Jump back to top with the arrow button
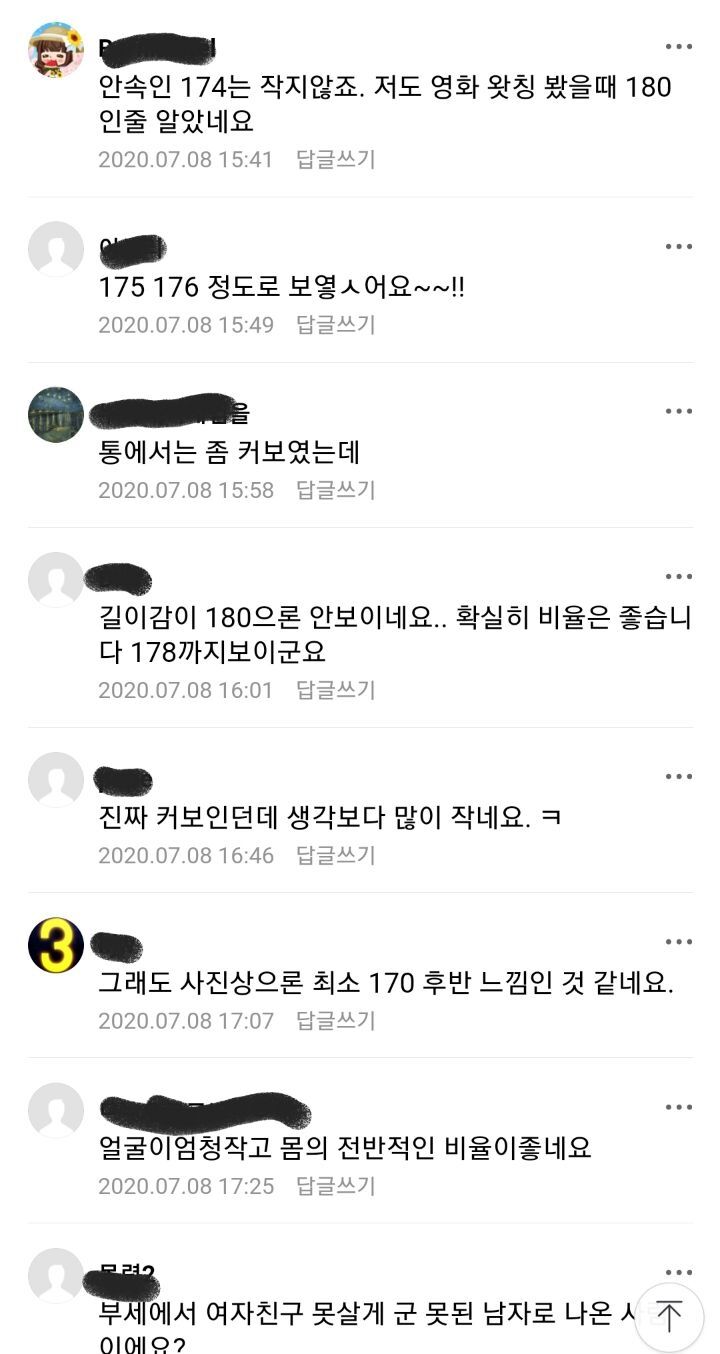720x1354 pixels. [669, 1316]
